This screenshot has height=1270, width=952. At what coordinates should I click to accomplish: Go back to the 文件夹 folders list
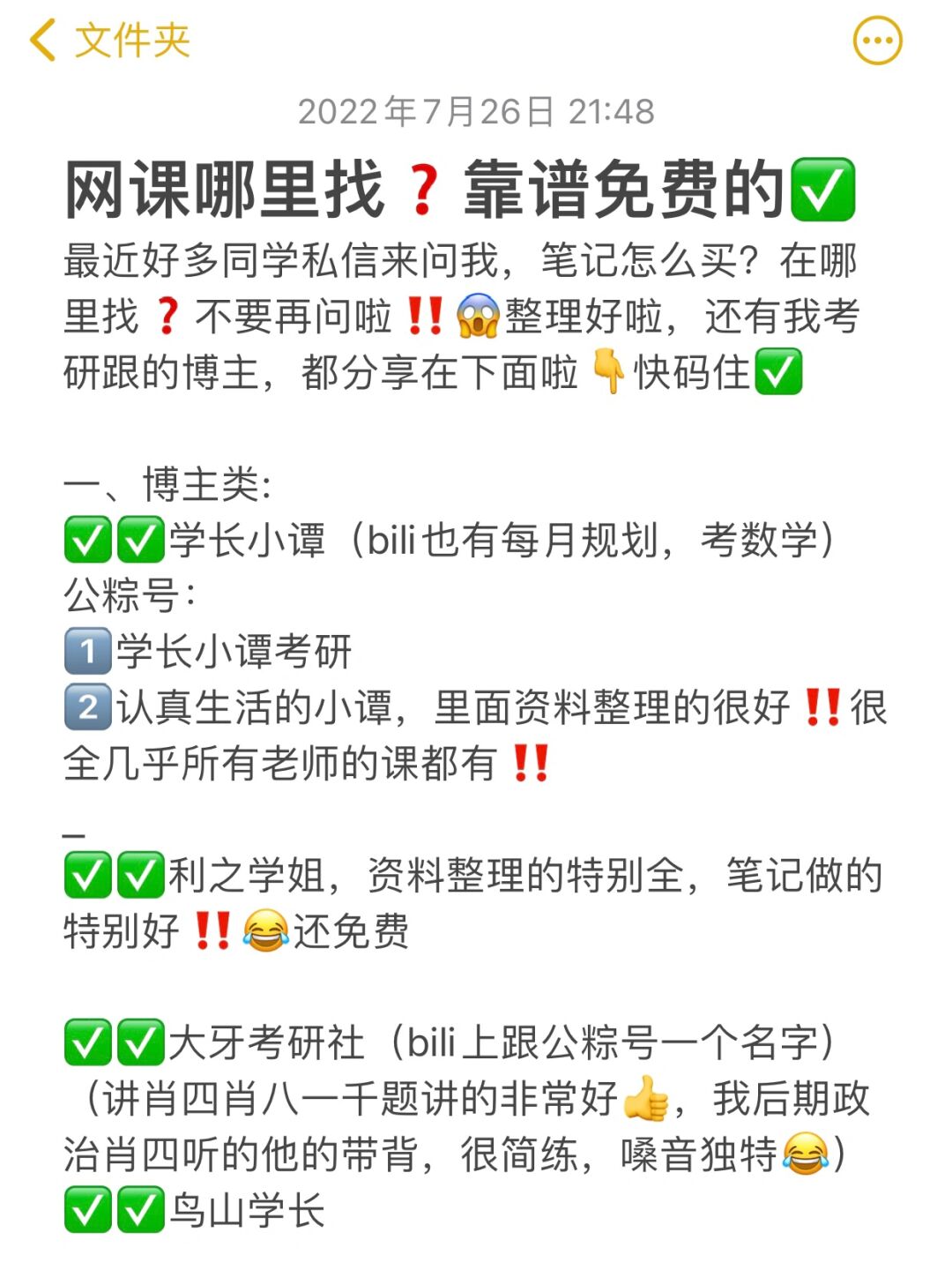[109, 41]
